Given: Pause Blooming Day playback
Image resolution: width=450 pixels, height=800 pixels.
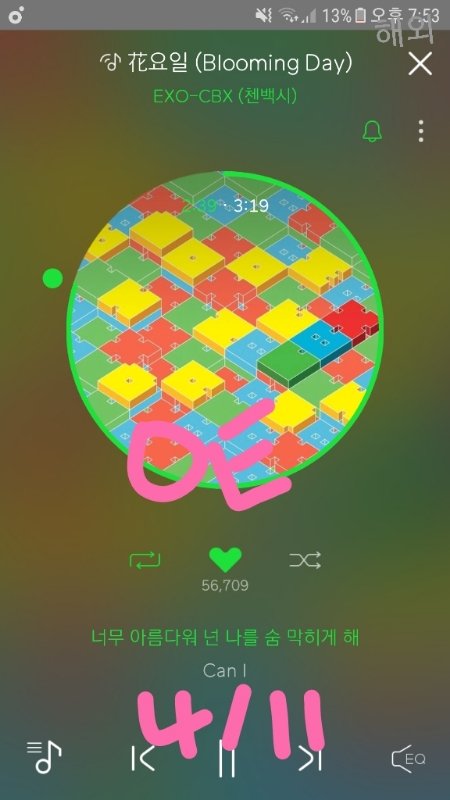Looking at the screenshot, I should (226, 759).
